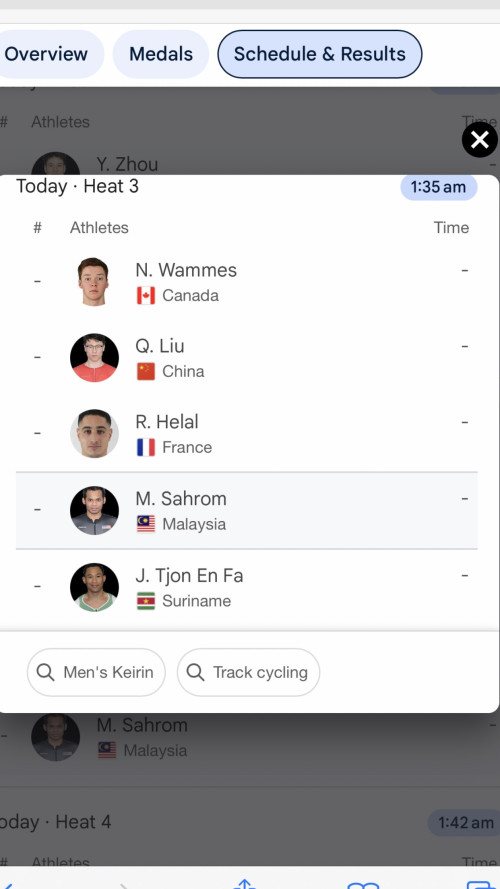
Task: Switch to the Overview tab
Action: tap(46, 54)
